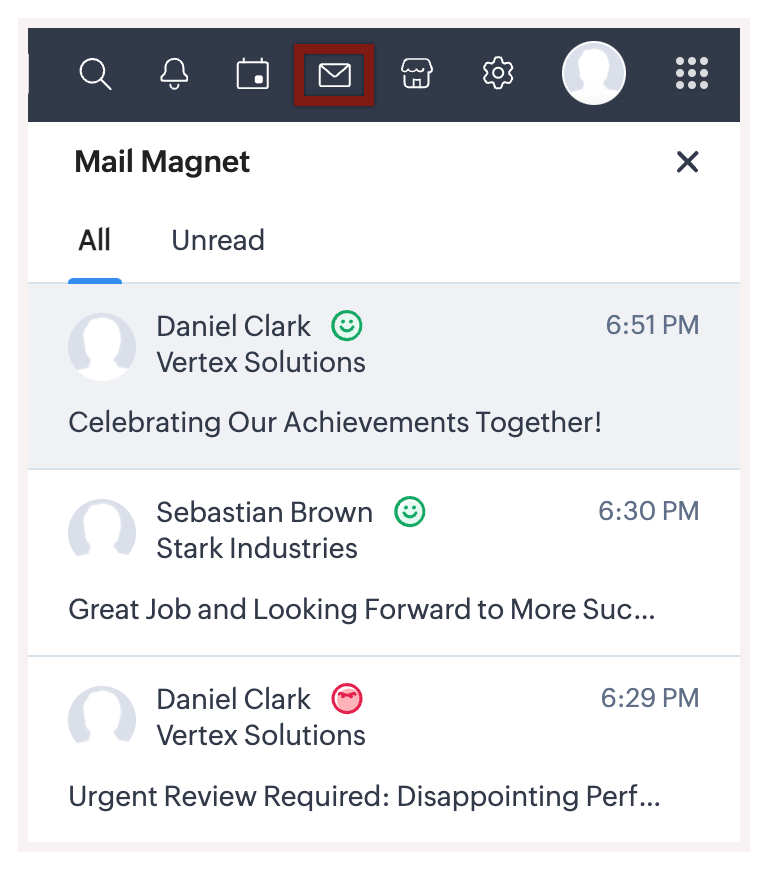768x870 pixels.
Task: Switch to the Unread tab
Action: click(x=218, y=241)
